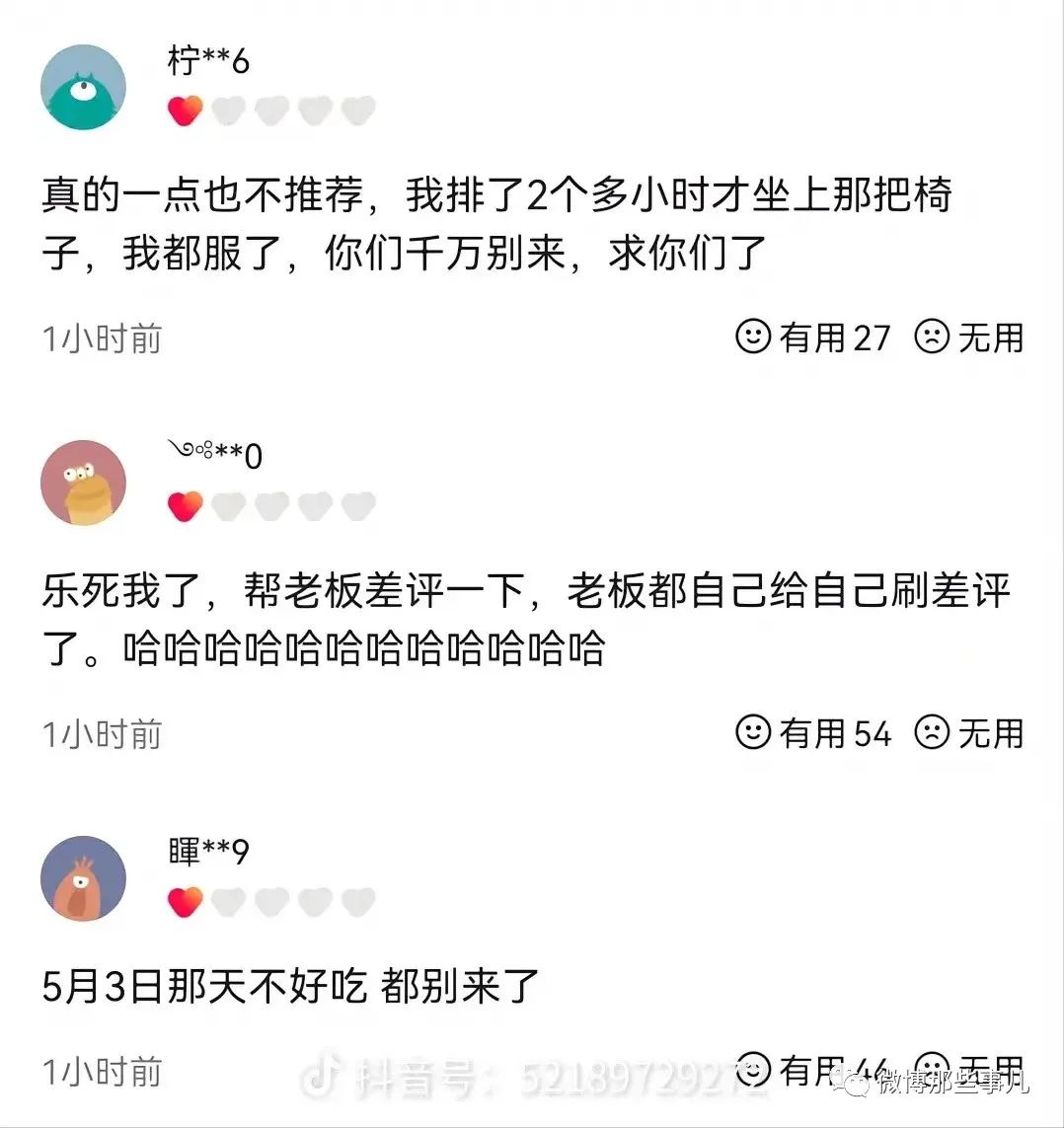Image resolution: width=1064 pixels, height=1128 pixels.
Task: Open 暉**9's profile avatar
Action: click(x=84, y=877)
